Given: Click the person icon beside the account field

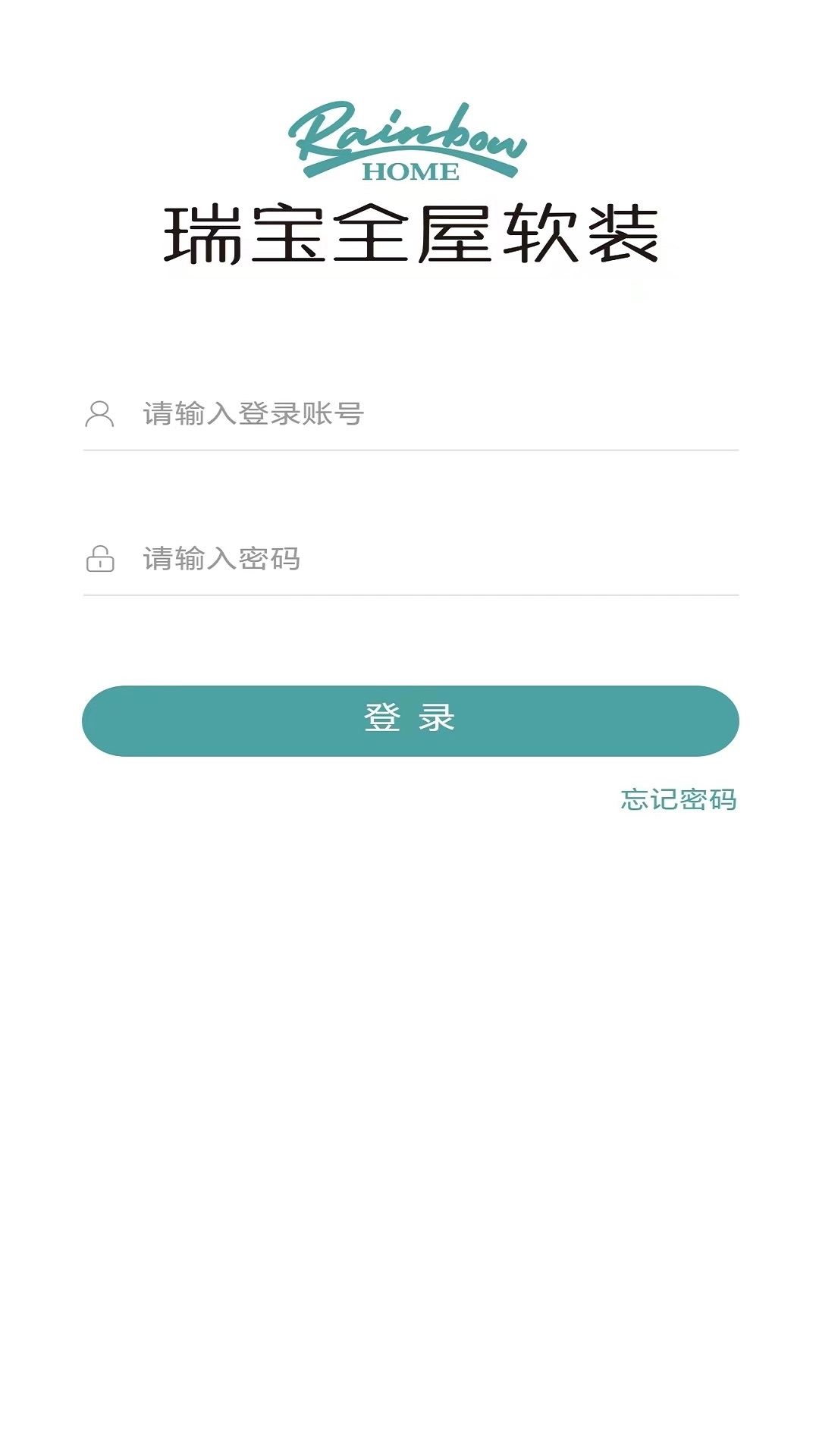Looking at the screenshot, I should tap(99, 413).
